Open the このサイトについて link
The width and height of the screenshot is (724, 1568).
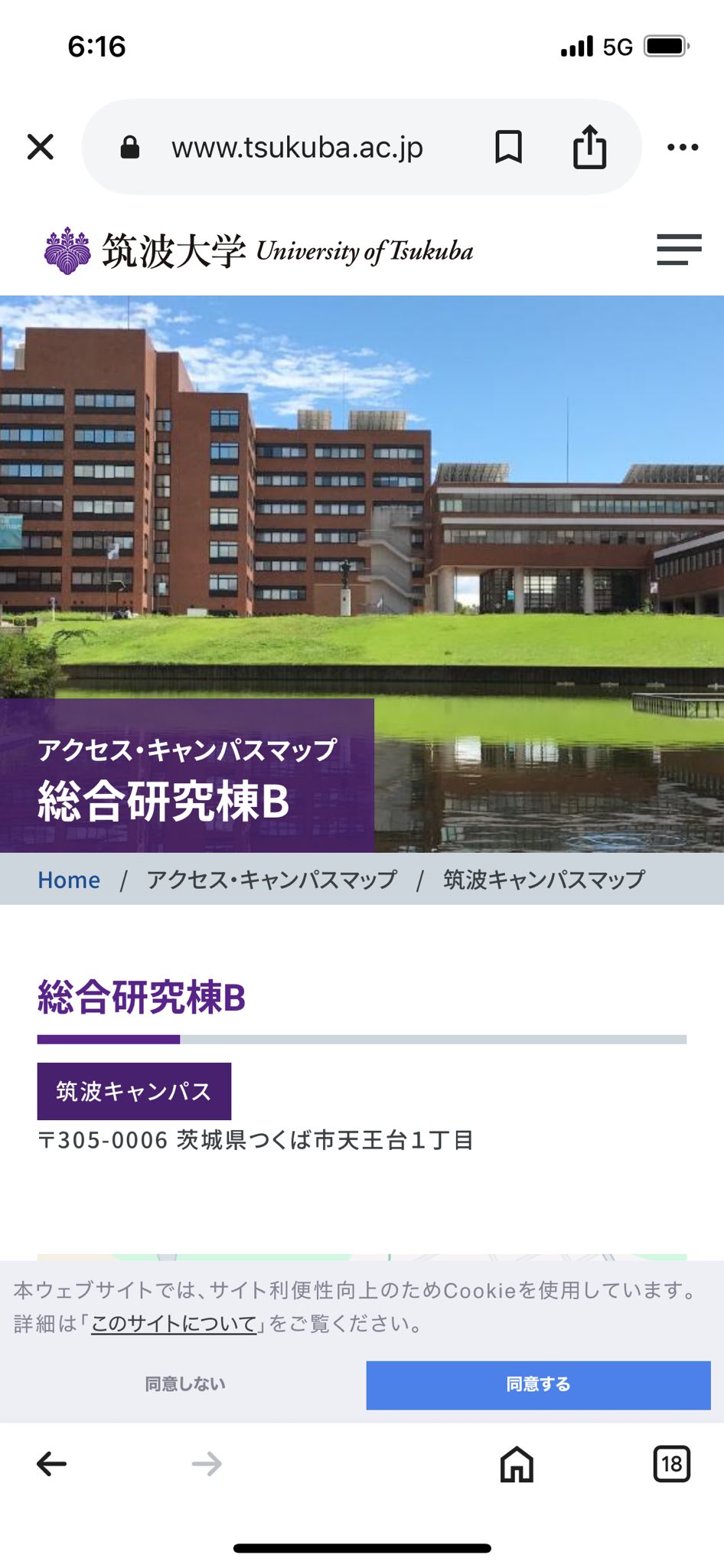(174, 1324)
